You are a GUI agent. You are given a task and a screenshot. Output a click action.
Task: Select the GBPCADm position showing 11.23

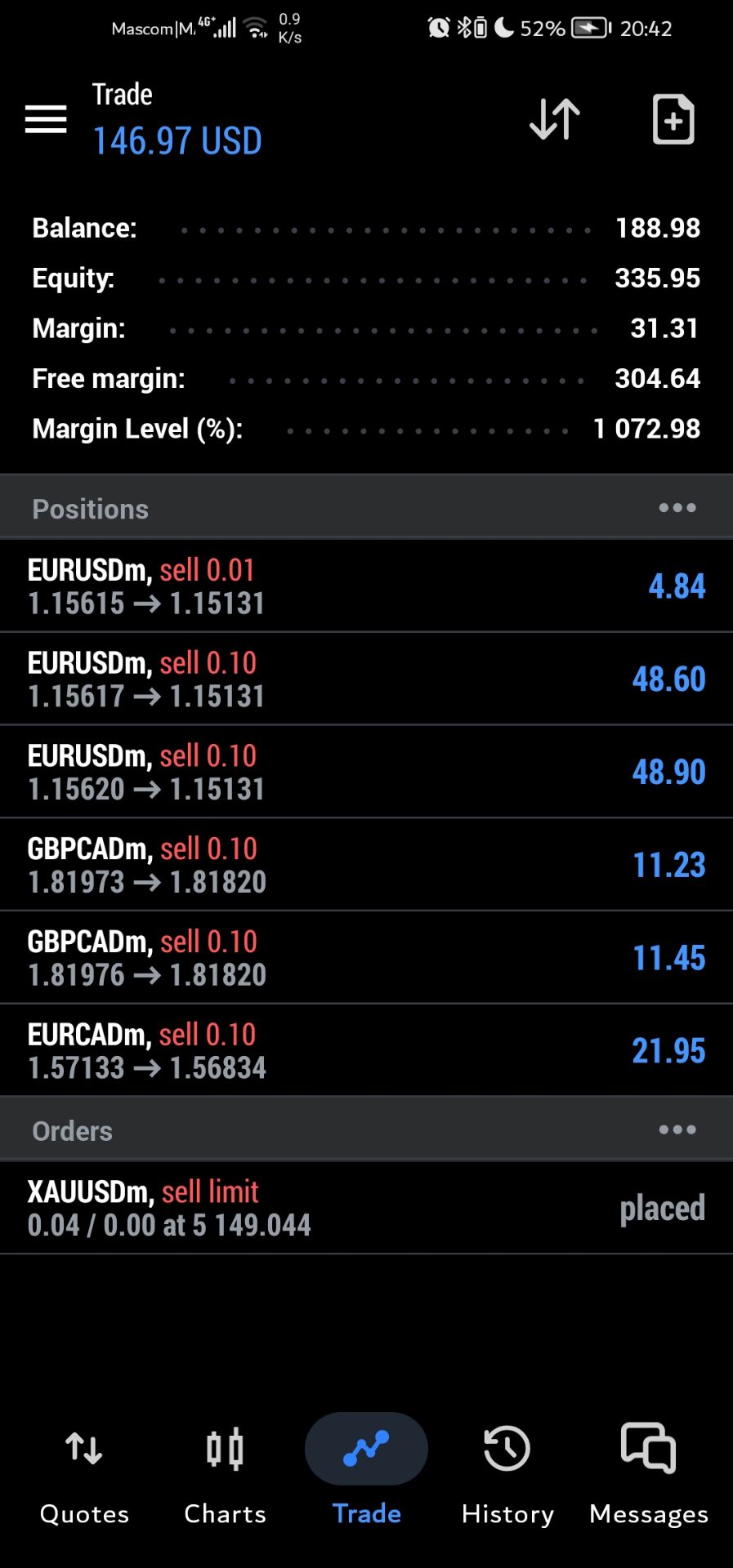click(366, 865)
